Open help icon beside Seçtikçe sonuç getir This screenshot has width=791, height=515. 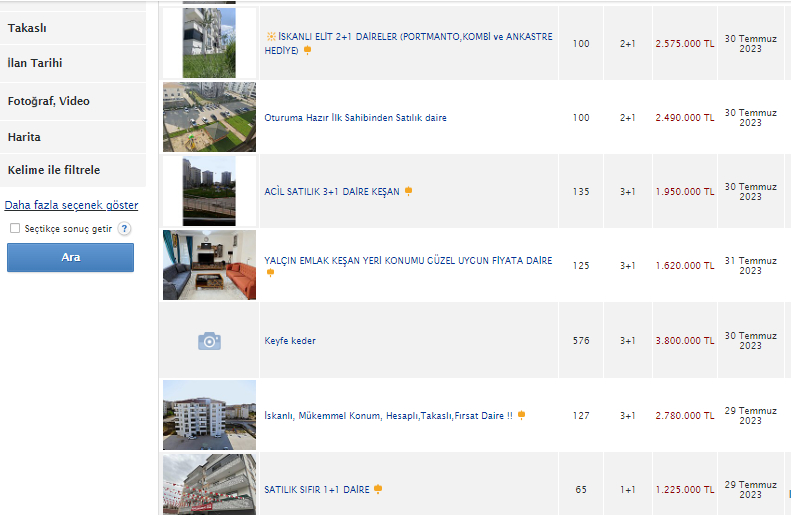tap(125, 229)
